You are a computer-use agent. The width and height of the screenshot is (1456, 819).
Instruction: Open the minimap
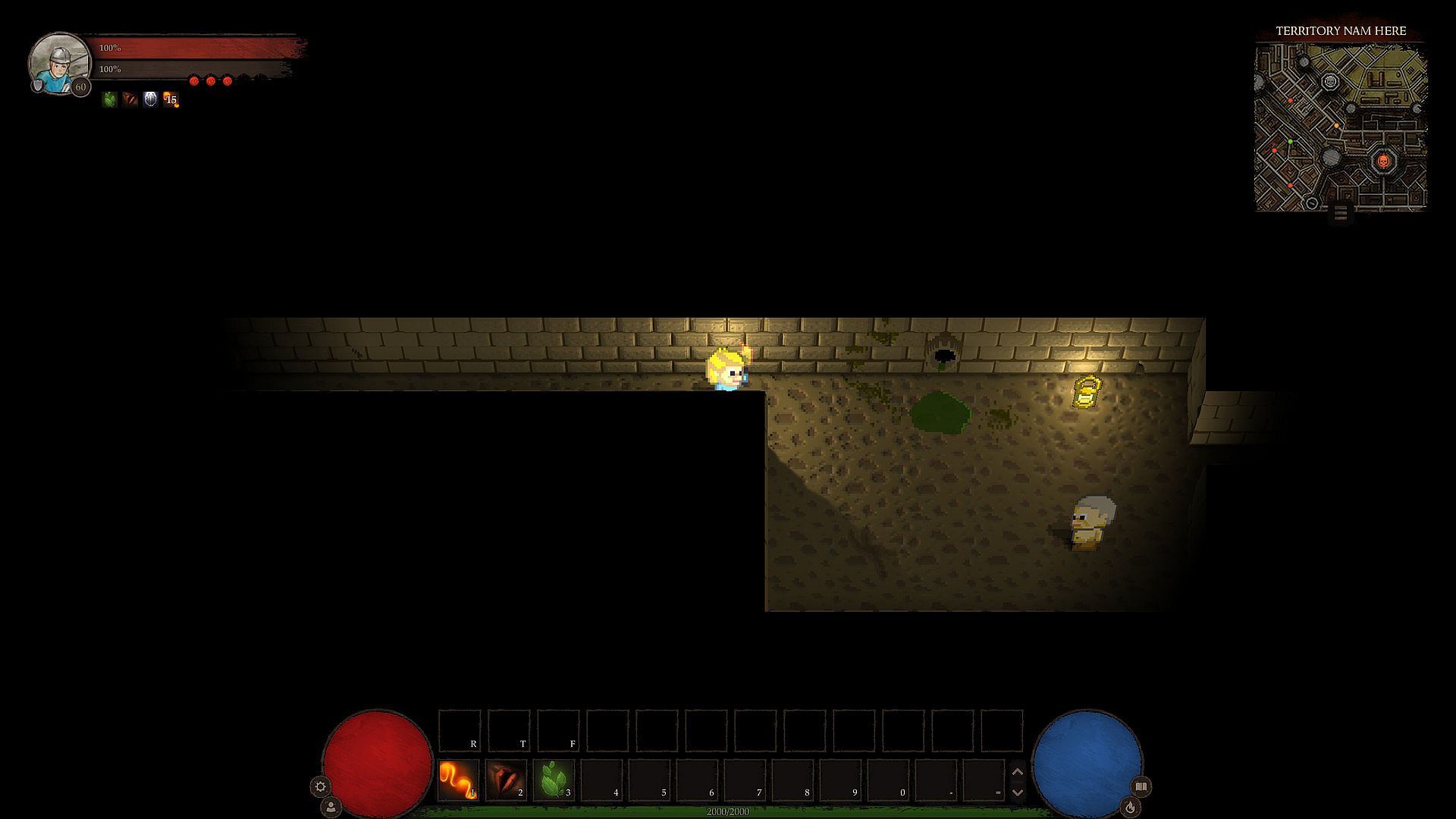(x=1341, y=127)
